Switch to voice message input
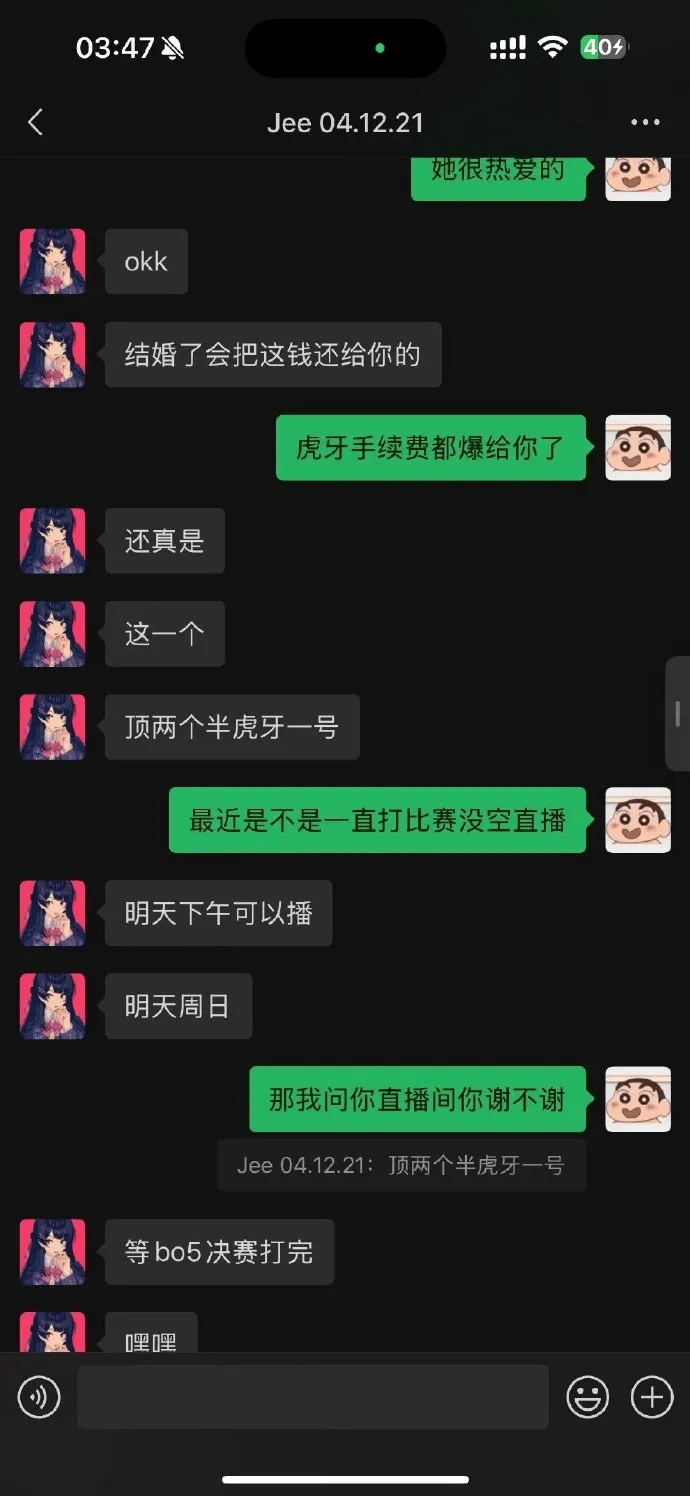 point(40,1397)
